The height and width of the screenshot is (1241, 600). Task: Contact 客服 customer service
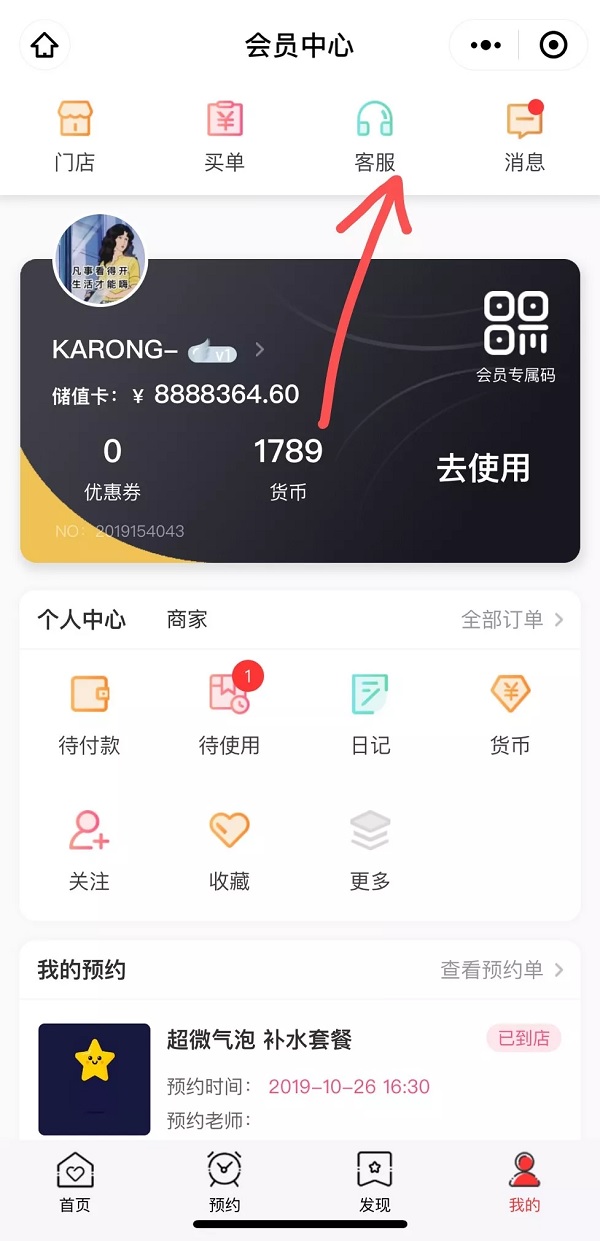(x=375, y=137)
